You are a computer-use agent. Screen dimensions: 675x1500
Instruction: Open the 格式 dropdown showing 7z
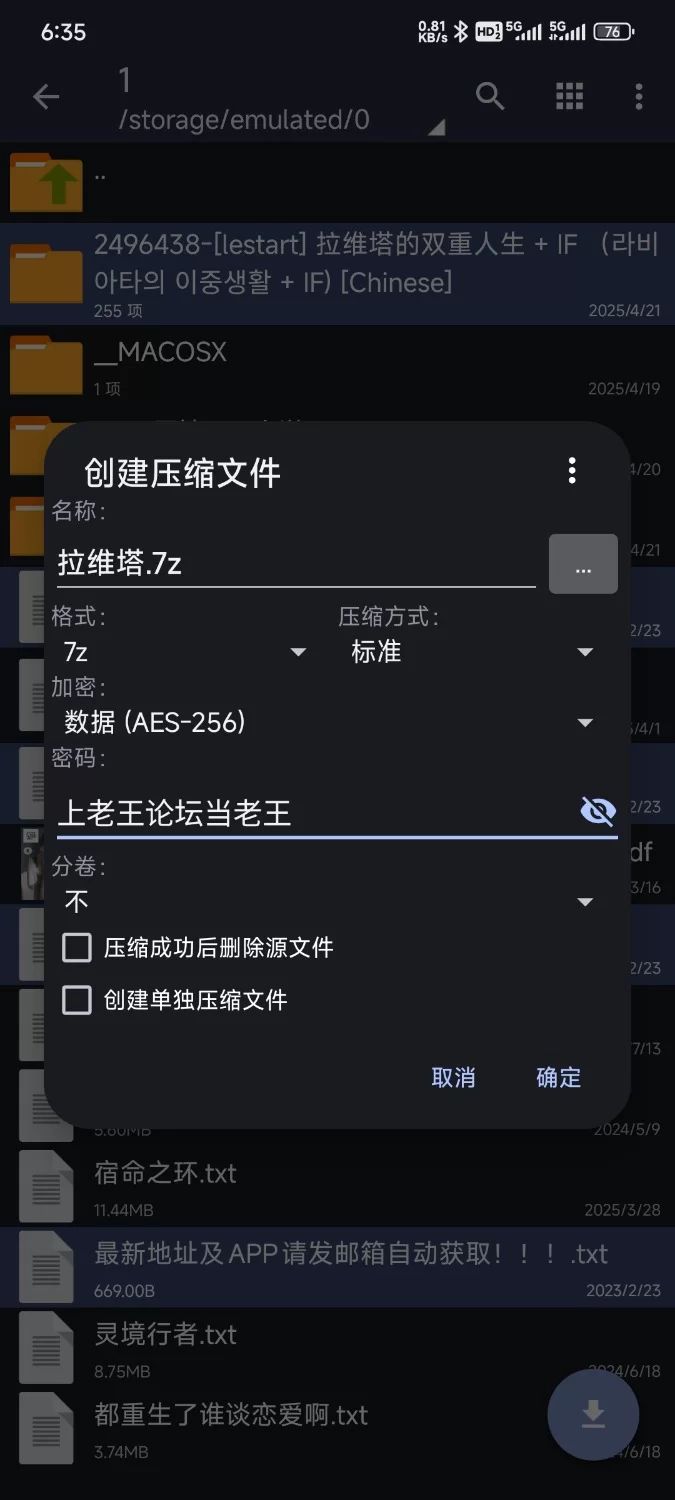[185, 652]
